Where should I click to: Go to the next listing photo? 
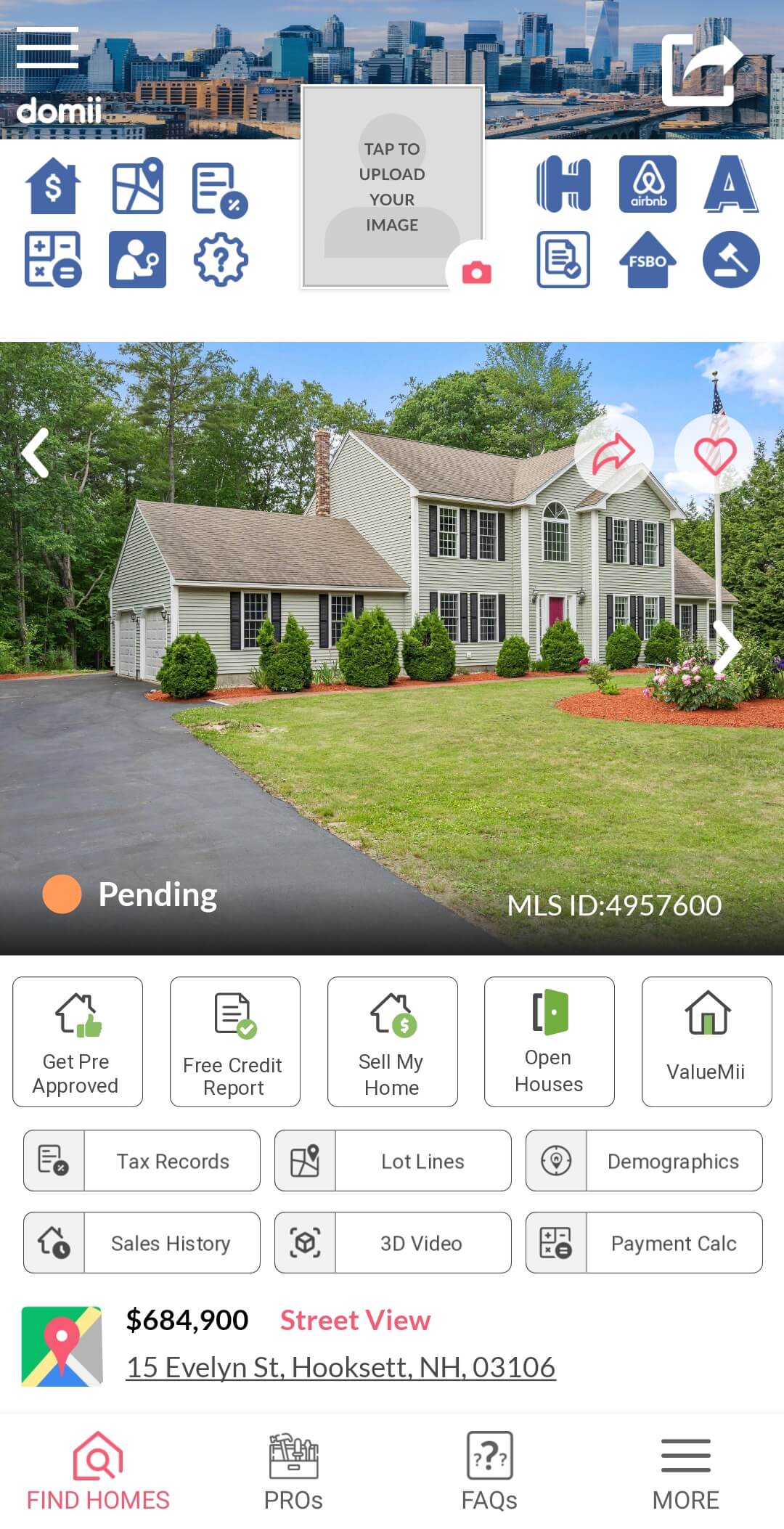tap(727, 646)
